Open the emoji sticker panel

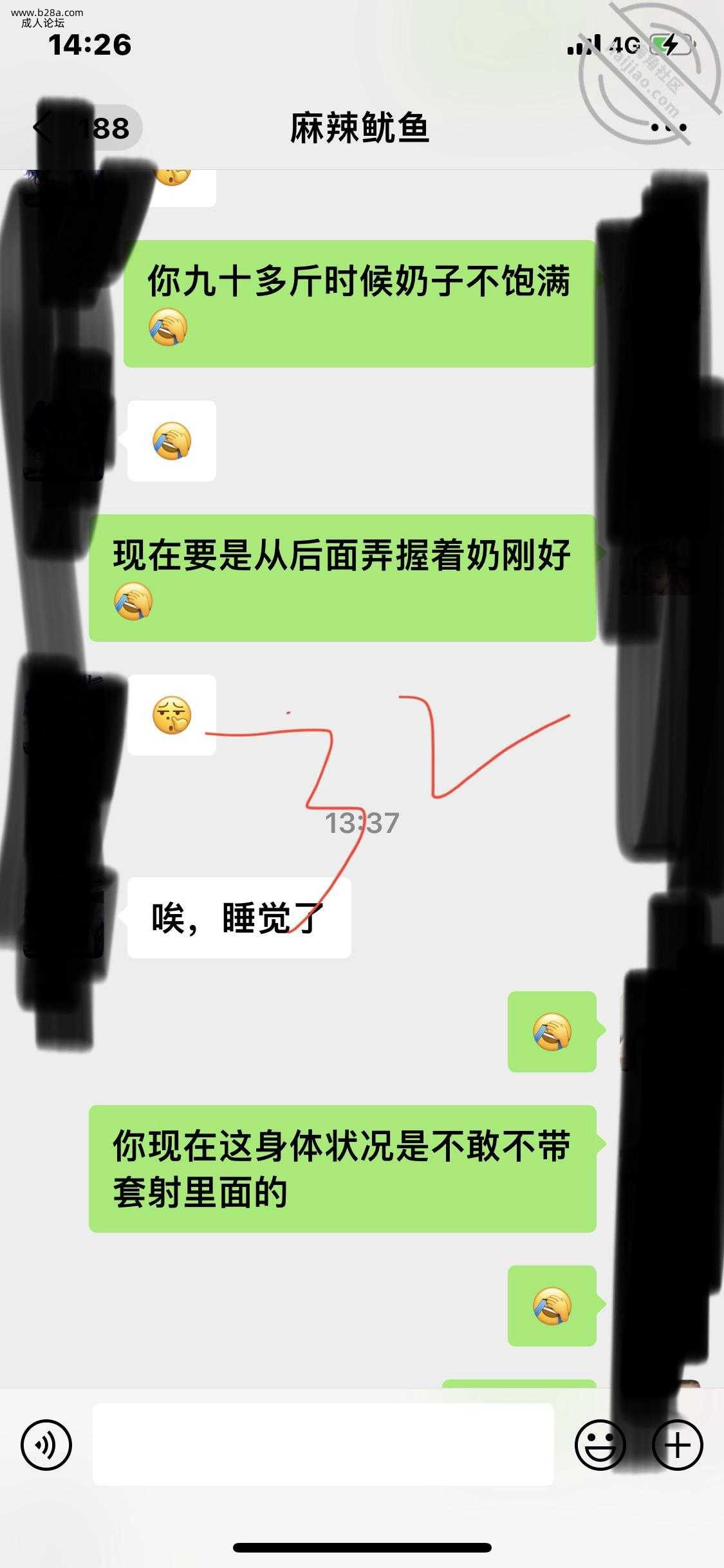click(x=600, y=1445)
